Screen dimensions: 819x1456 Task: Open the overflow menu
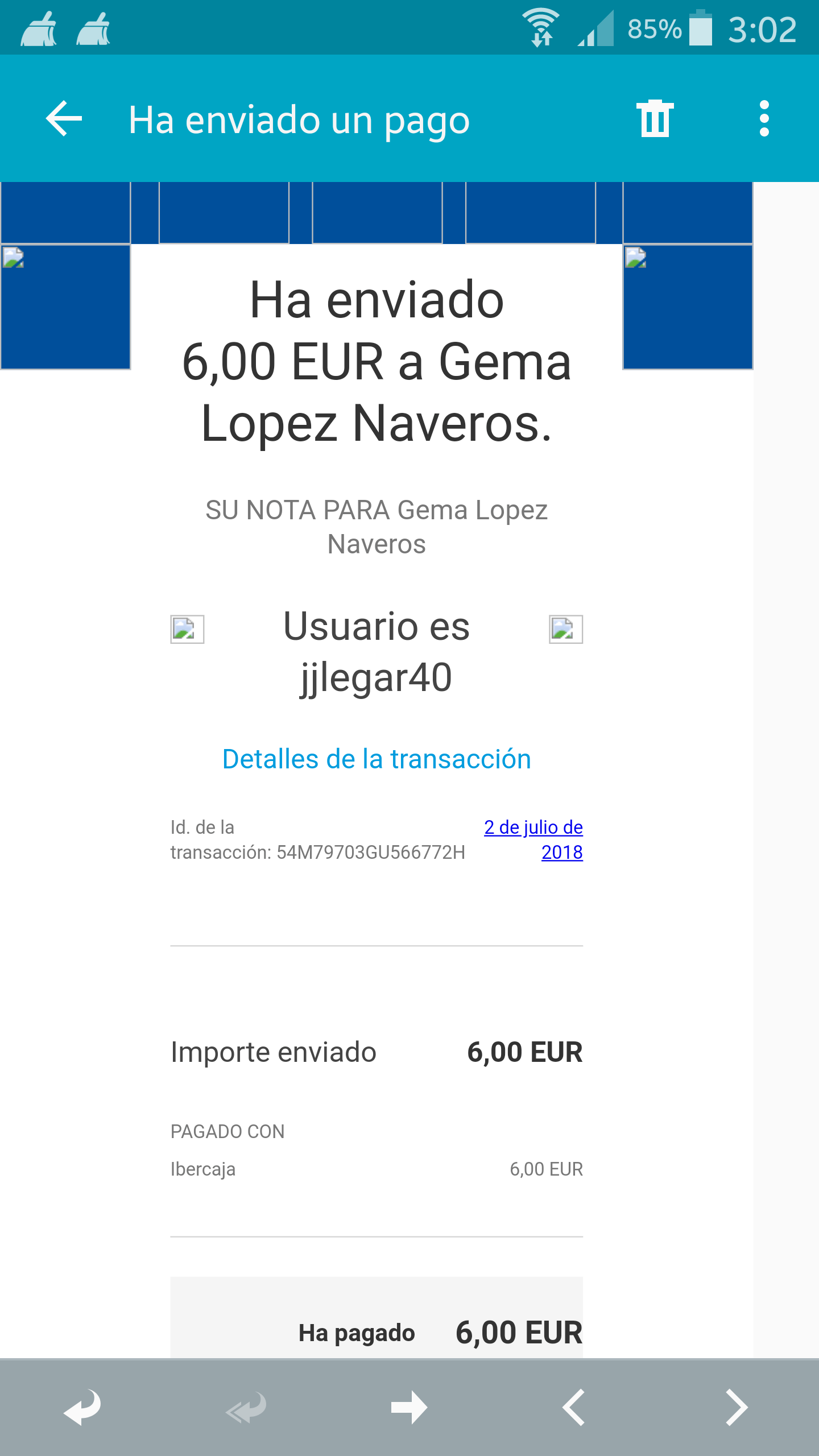point(764,118)
